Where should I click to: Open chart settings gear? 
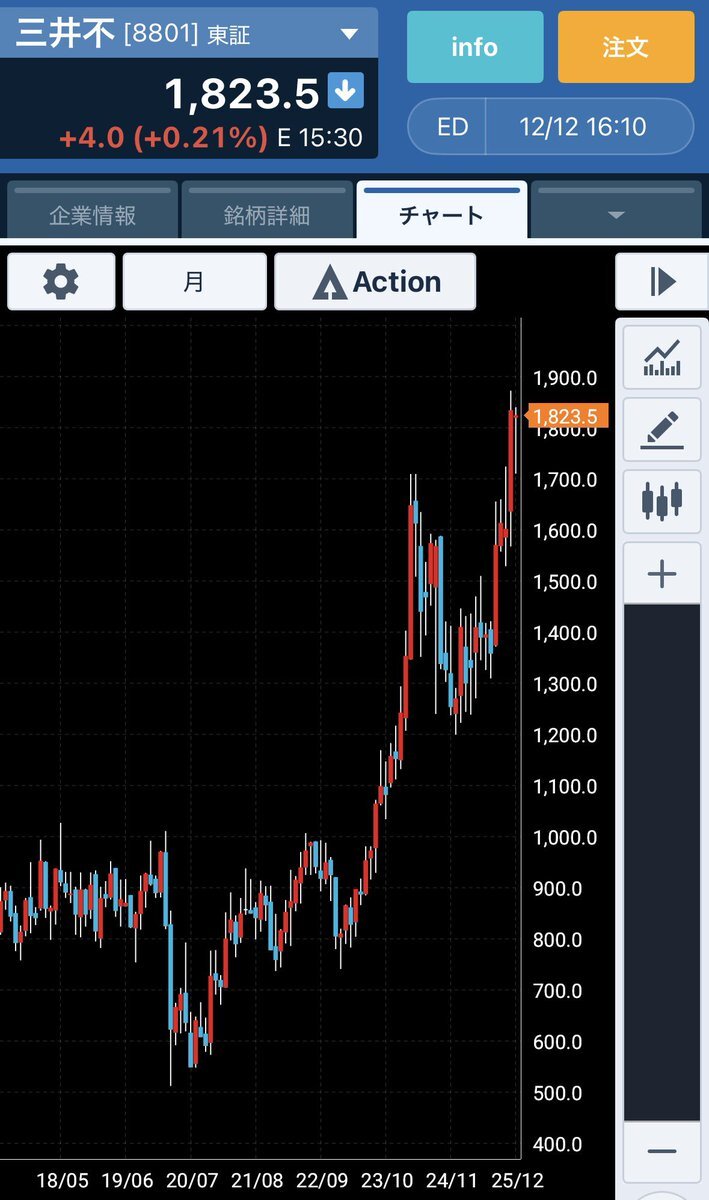click(61, 282)
